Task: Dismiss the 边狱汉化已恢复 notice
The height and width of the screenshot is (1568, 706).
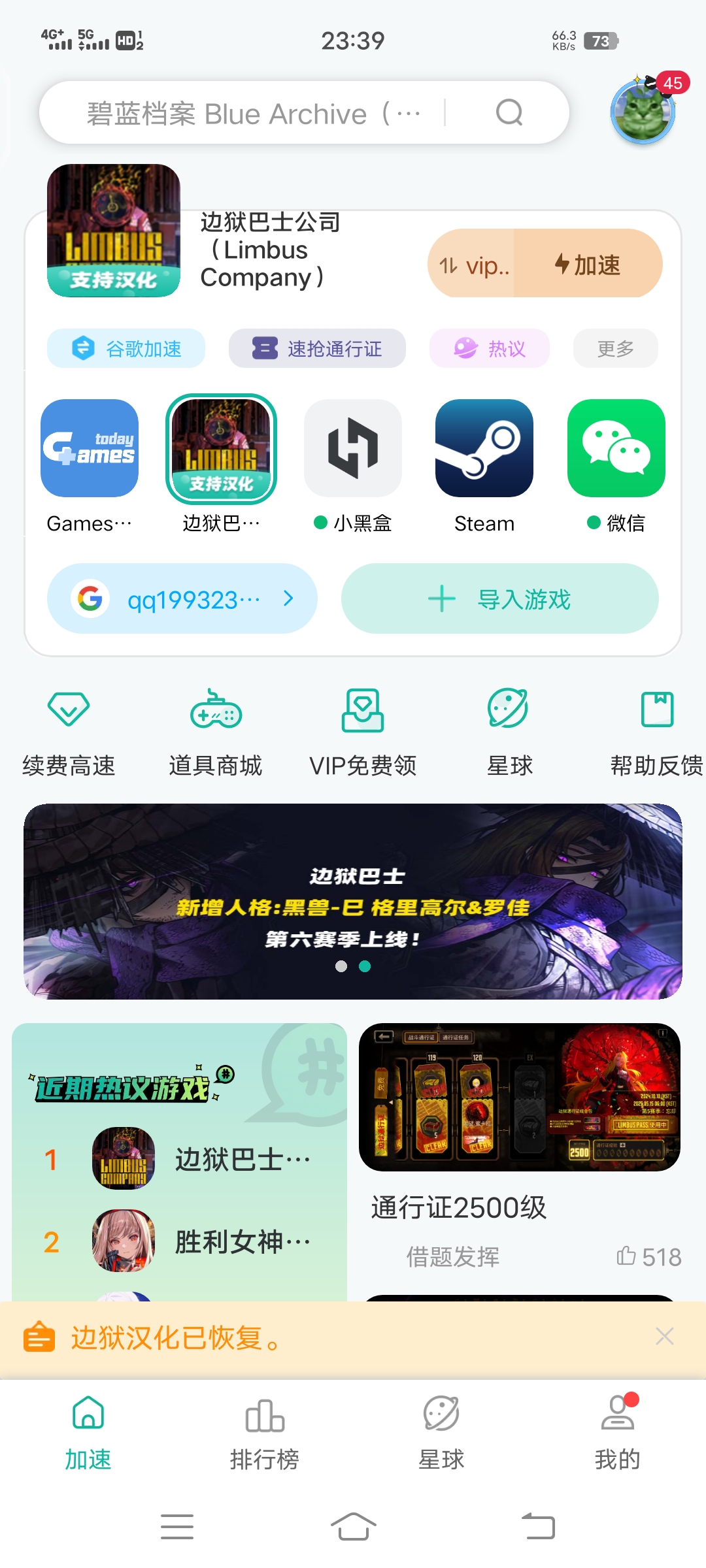Action: [664, 1337]
